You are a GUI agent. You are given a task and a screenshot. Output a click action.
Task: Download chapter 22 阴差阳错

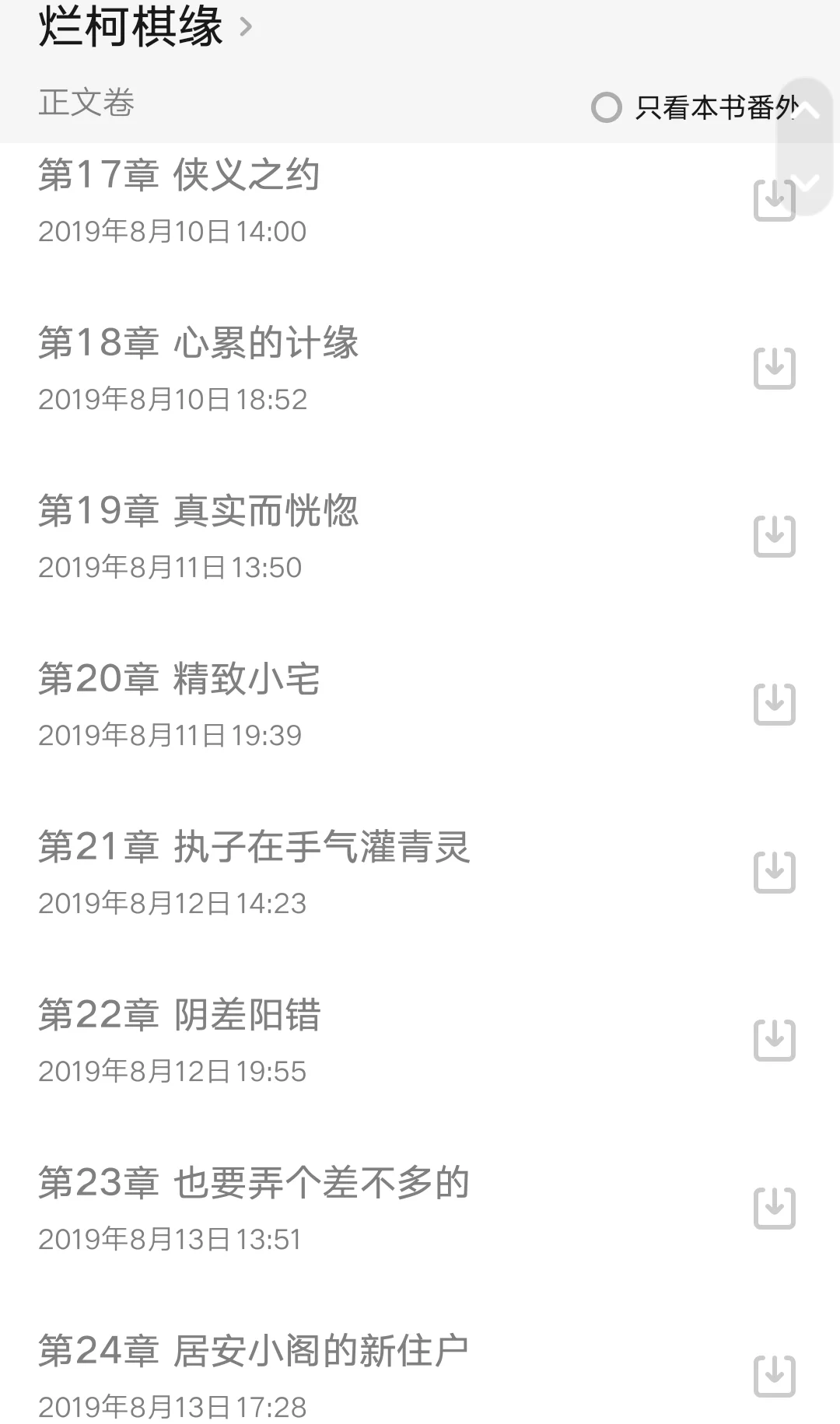coord(775,1040)
